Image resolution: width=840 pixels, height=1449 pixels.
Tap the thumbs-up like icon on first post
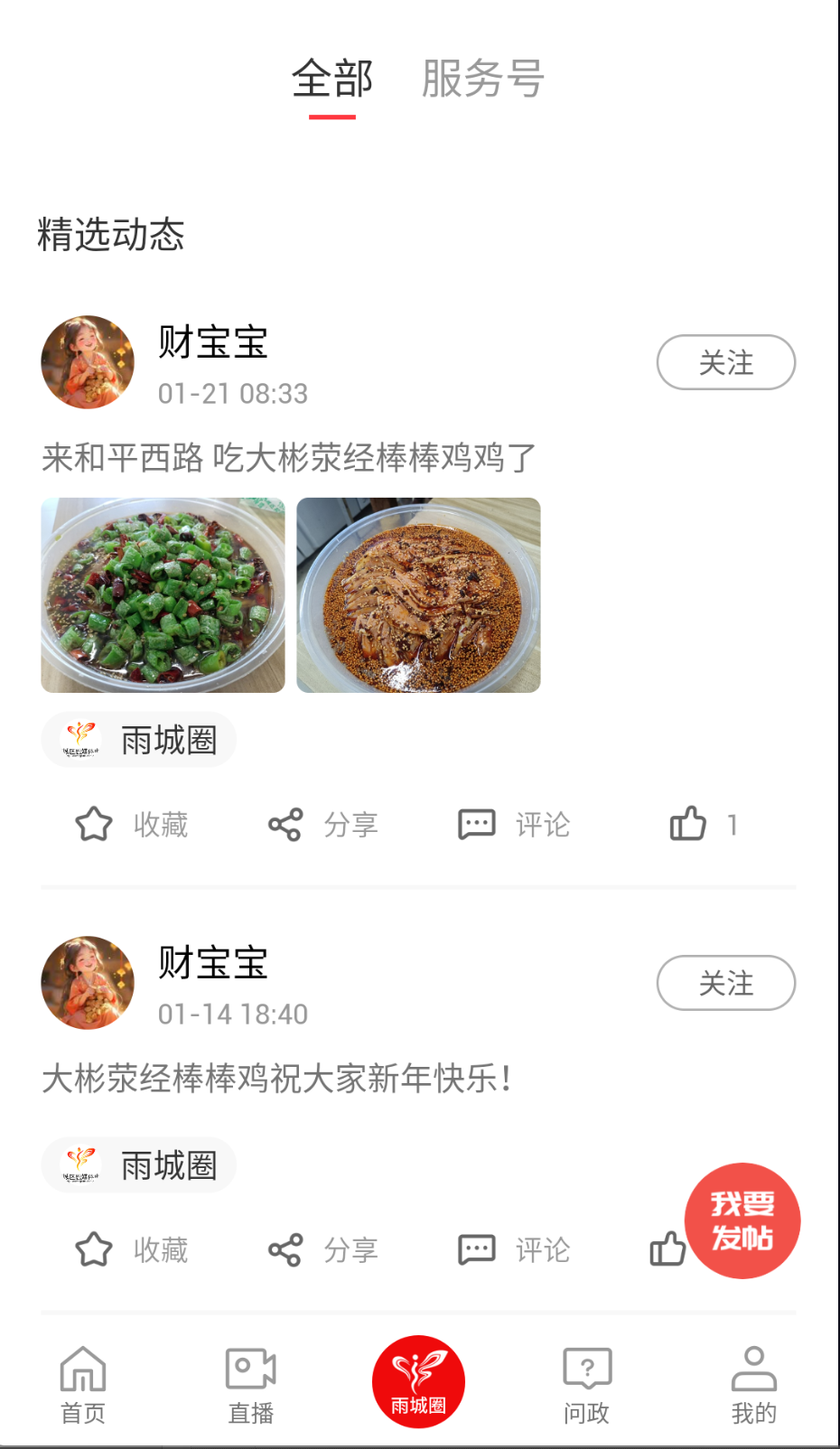coord(690,823)
